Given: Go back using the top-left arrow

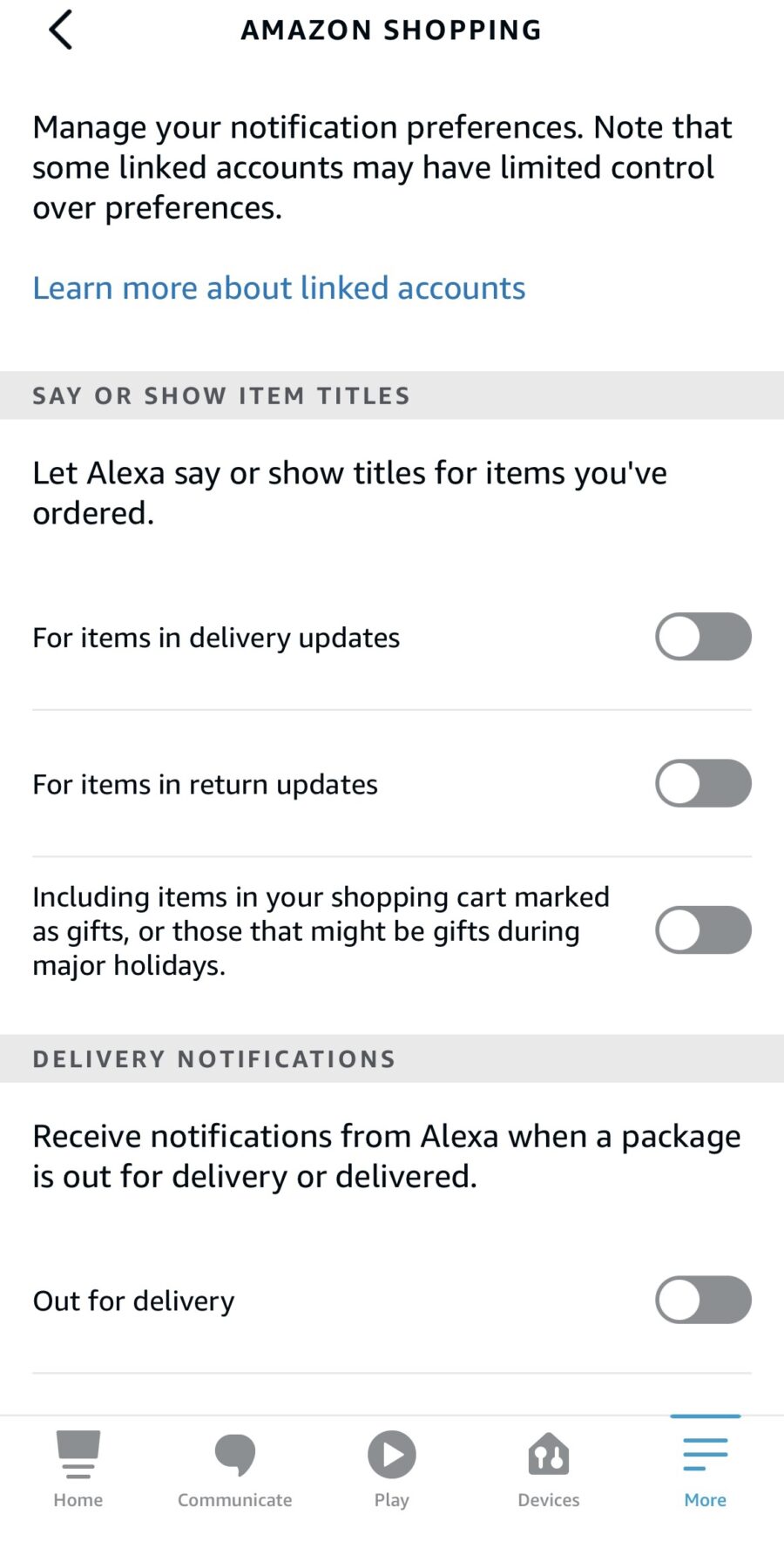Looking at the screenshot, I should [x=60, y=30].
